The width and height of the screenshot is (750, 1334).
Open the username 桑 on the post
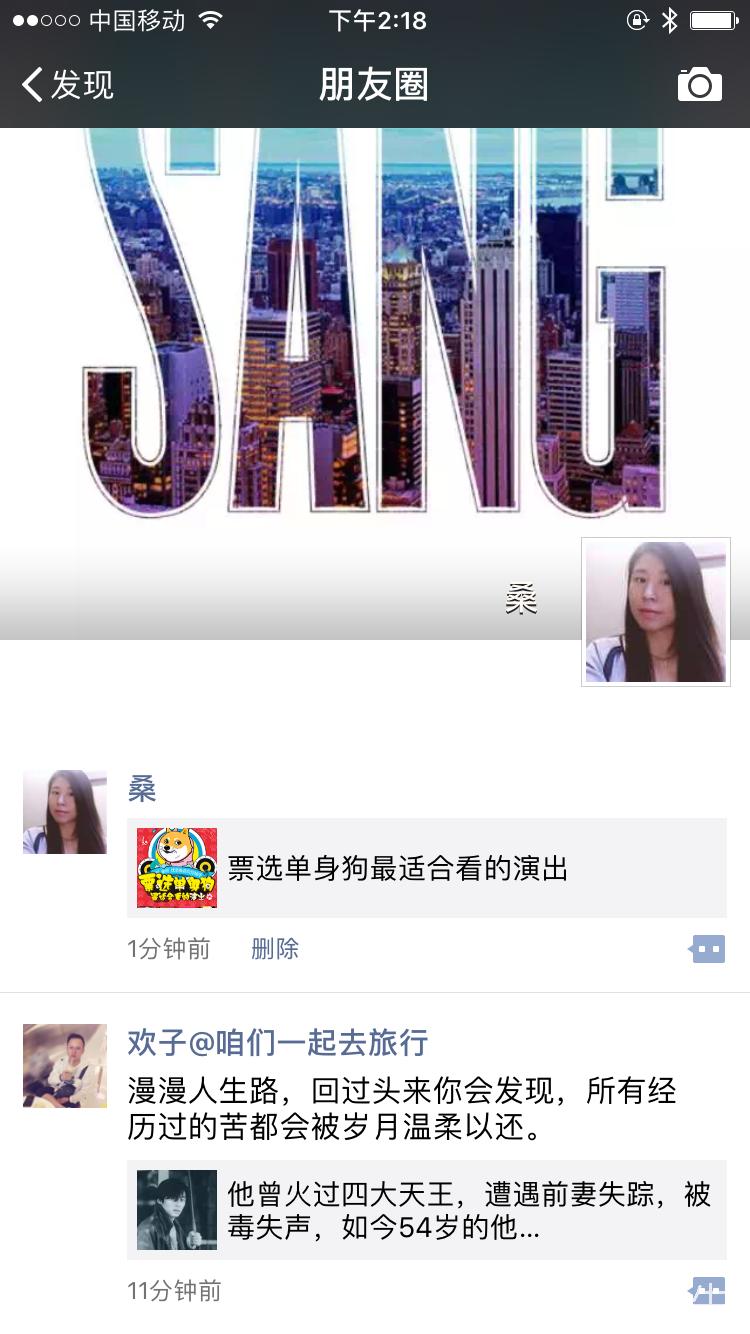[142, 790]
